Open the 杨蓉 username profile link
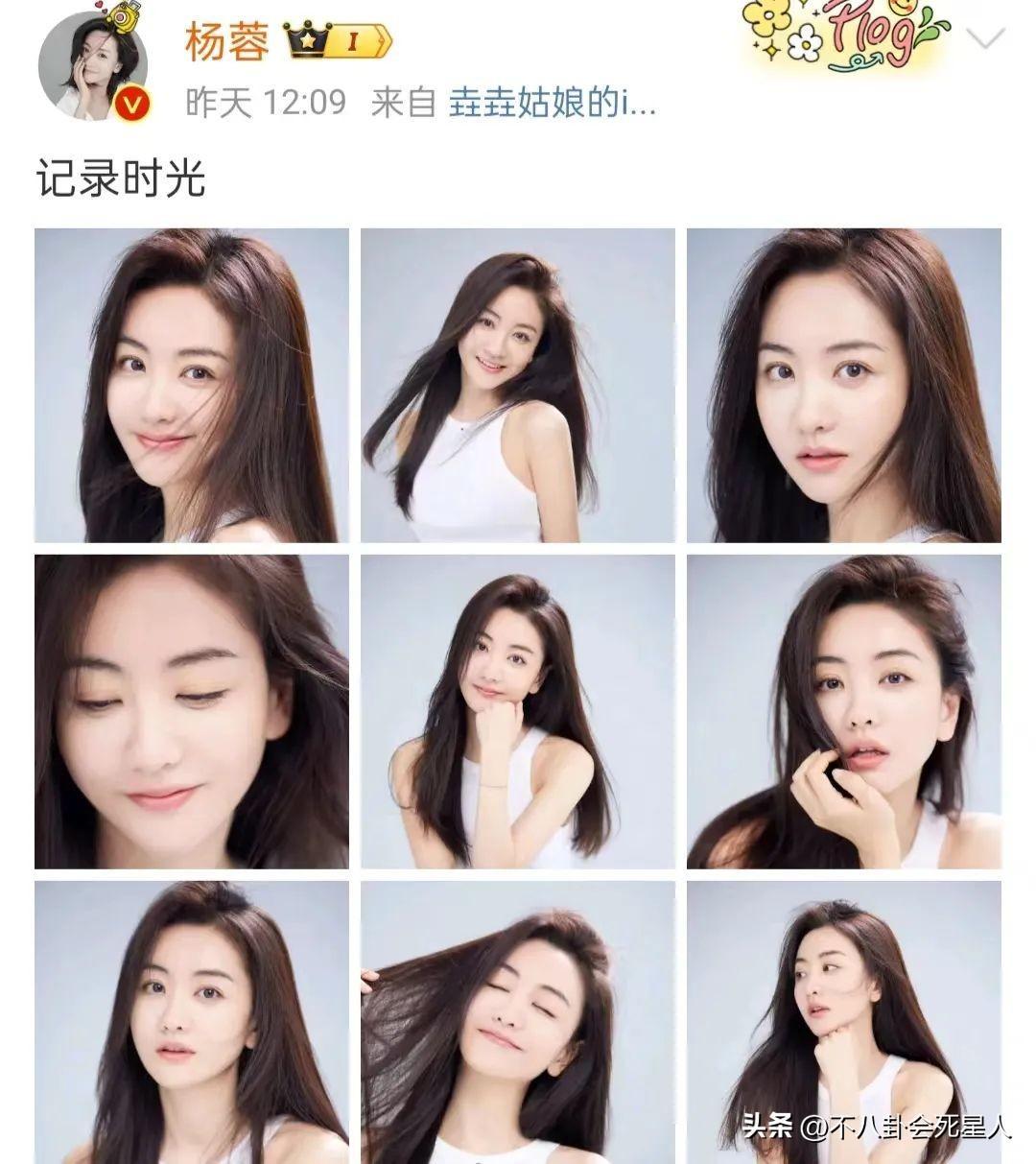 click(x=226, y=43)
